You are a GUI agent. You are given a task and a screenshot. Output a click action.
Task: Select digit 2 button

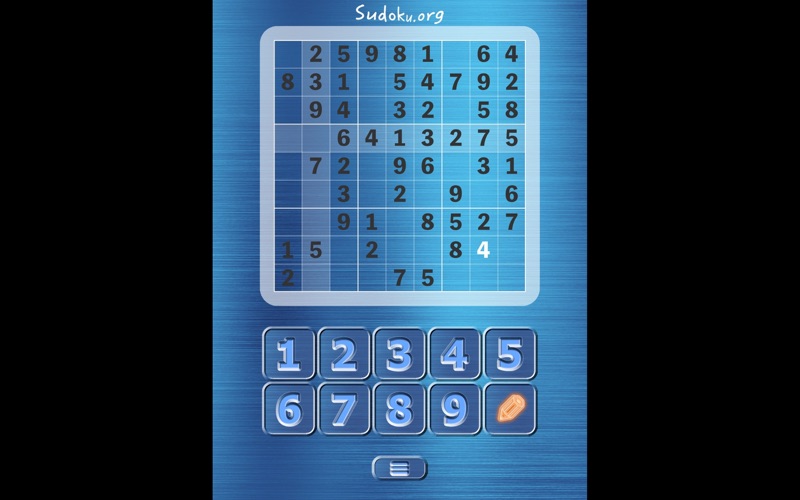(344, 354)
